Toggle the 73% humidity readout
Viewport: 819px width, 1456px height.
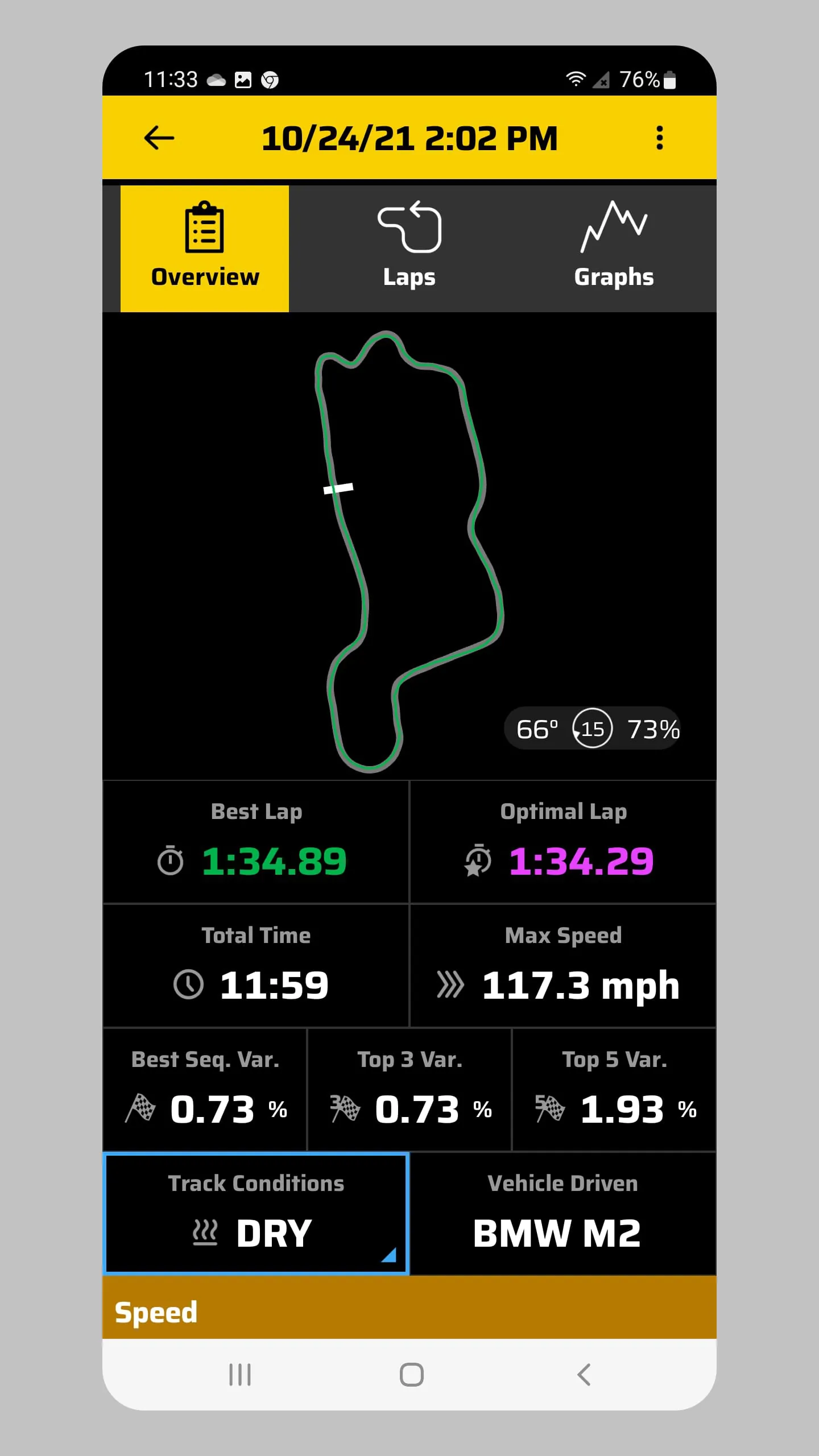pyautogui.click(x=653, y=728)
